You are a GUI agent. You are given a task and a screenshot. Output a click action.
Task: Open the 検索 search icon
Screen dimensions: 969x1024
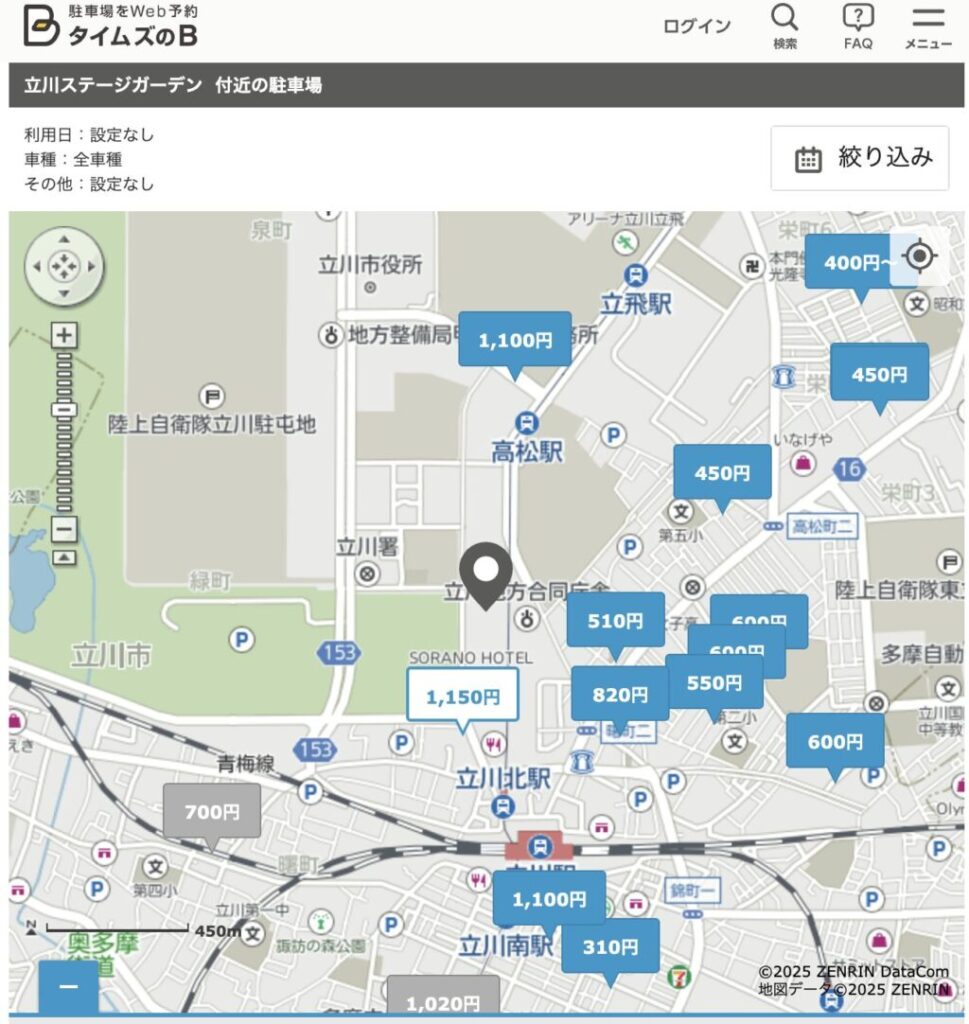[785, 28]
